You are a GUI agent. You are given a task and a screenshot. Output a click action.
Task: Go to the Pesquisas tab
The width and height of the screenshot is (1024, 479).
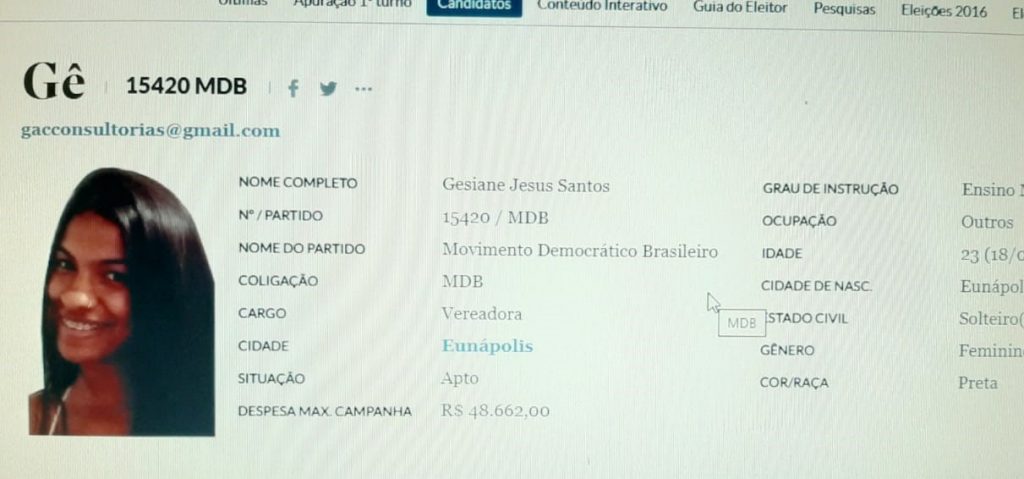[844, 10]
